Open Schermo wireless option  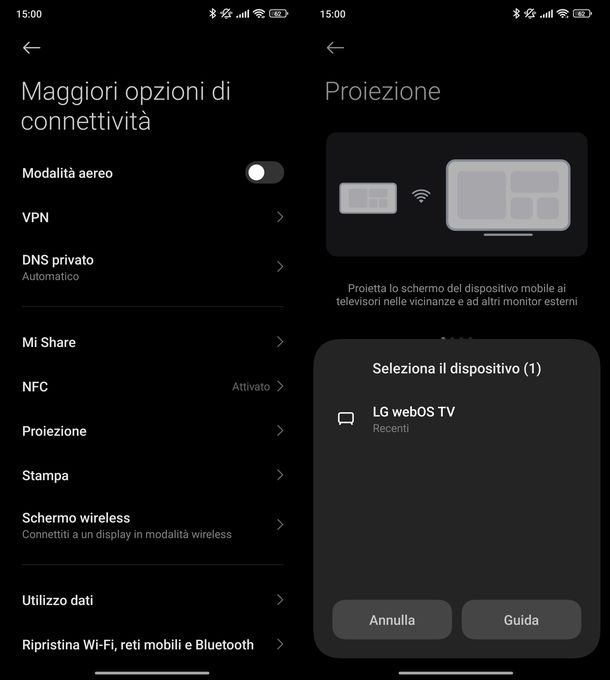tap(152, 525)
